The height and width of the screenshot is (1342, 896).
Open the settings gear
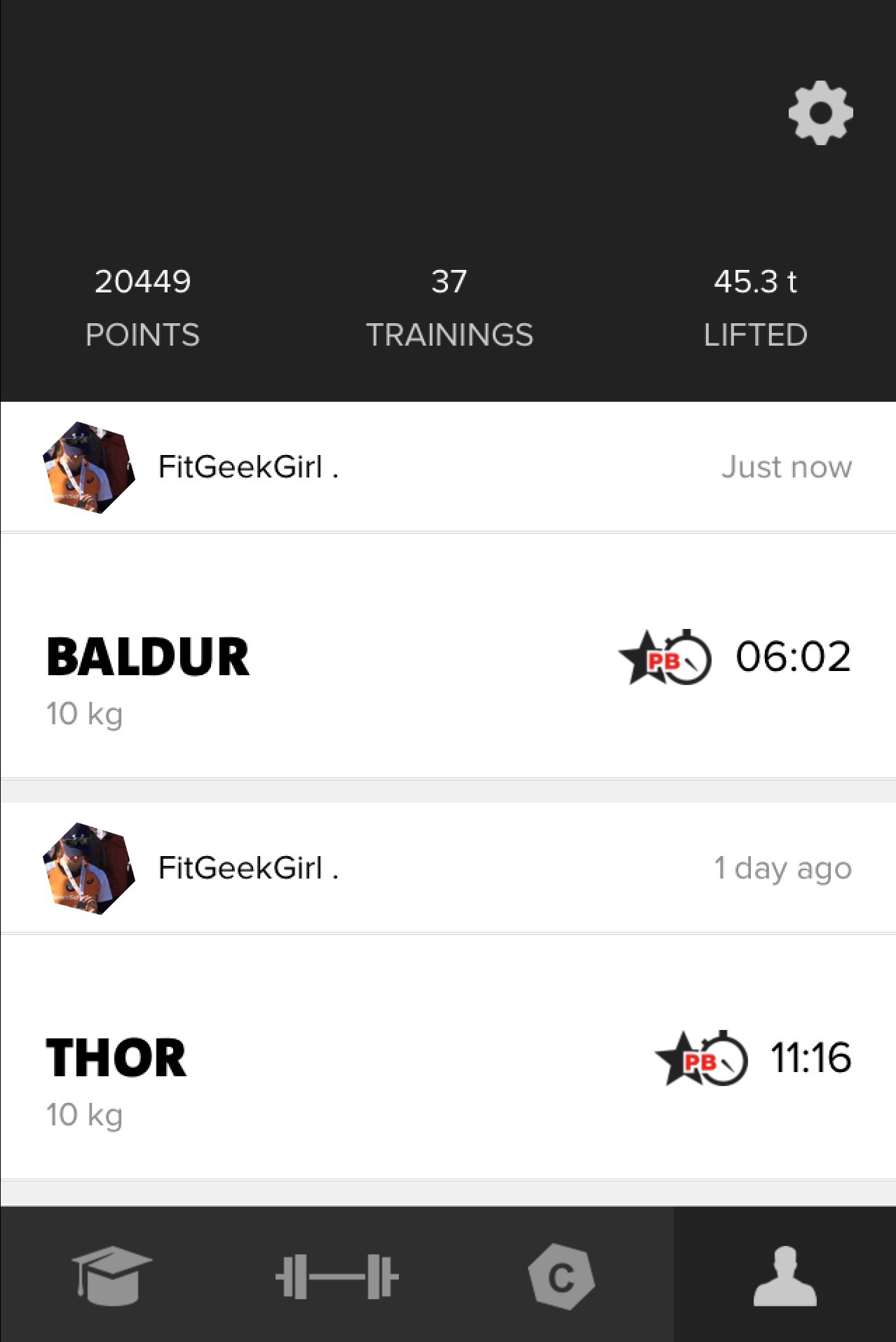820,113
